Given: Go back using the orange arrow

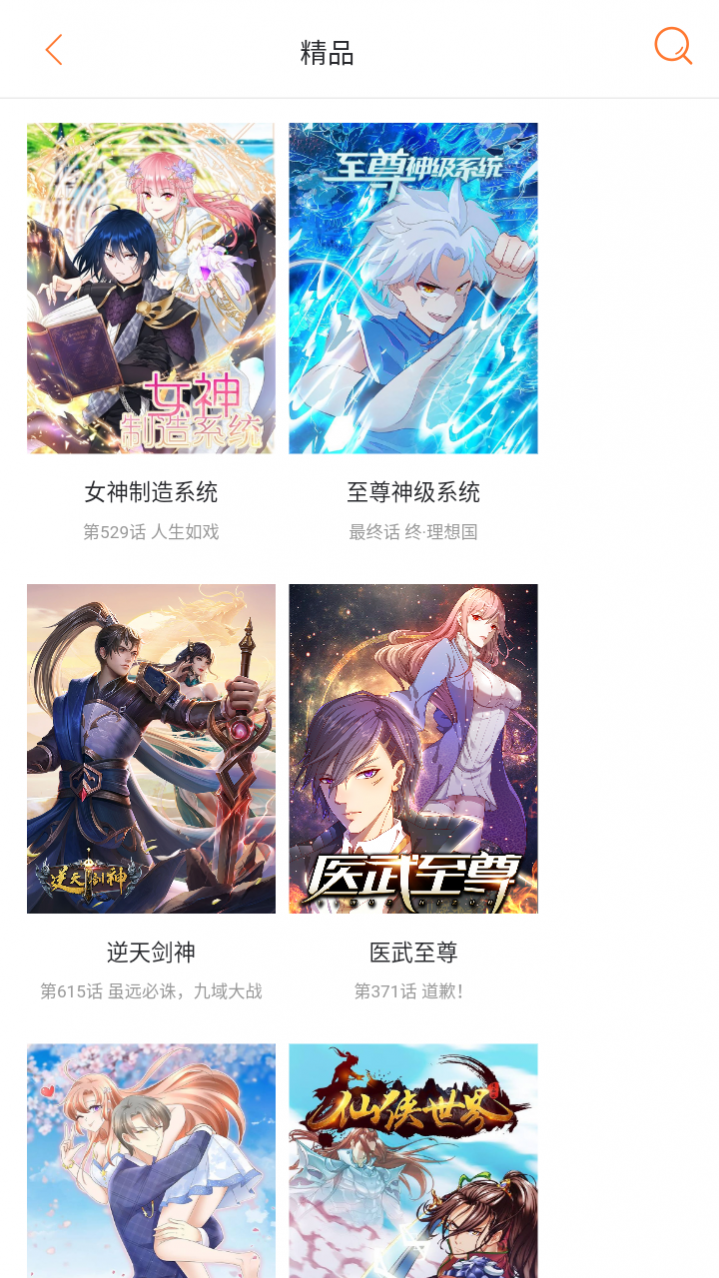Looking at the screenshot, I should point(54,49).
